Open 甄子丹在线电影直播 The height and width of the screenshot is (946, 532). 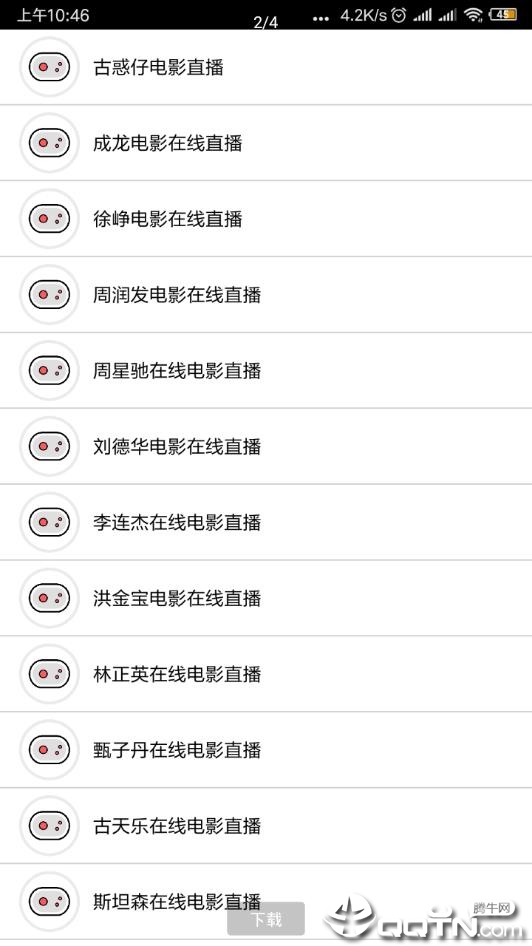[266, 750]
